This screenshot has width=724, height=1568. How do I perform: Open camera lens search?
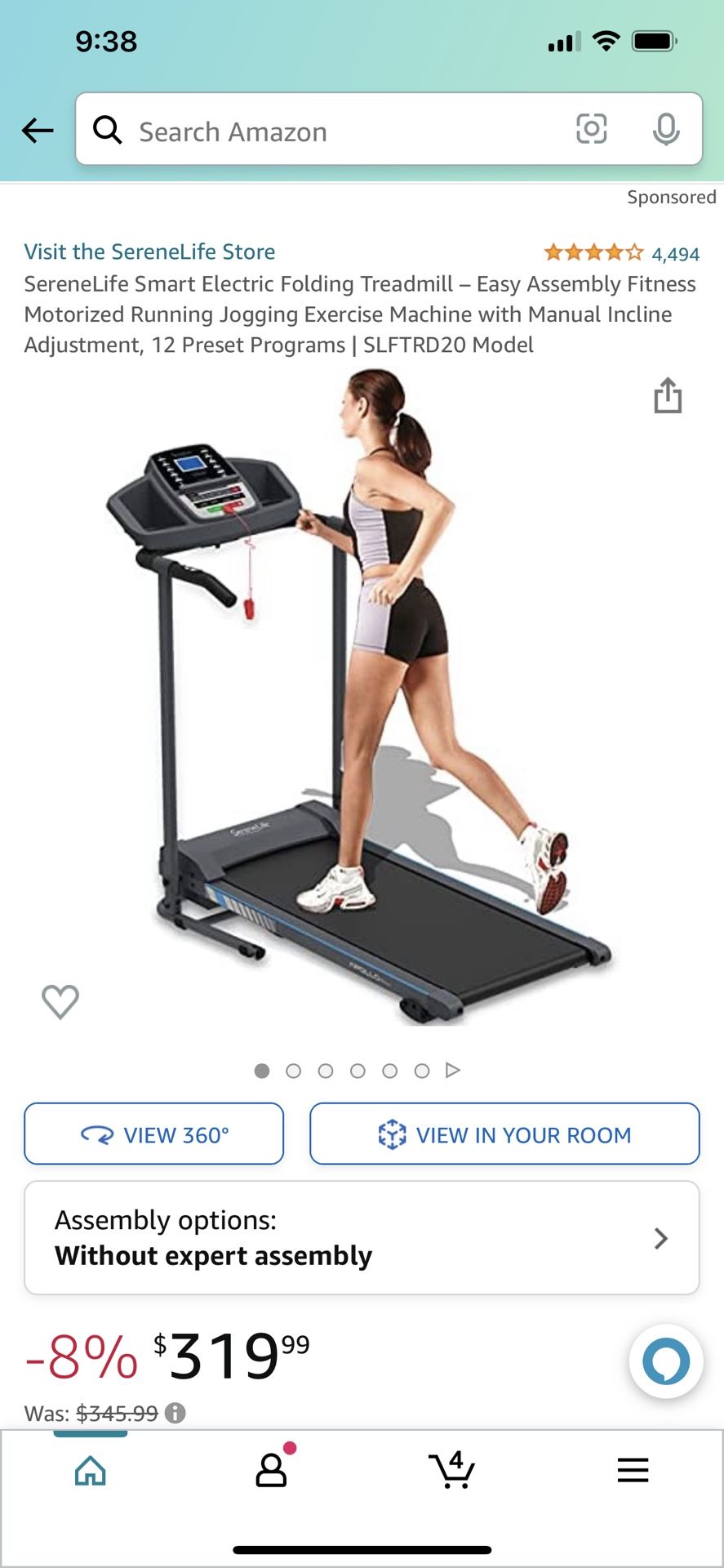(x=592, y=129)
